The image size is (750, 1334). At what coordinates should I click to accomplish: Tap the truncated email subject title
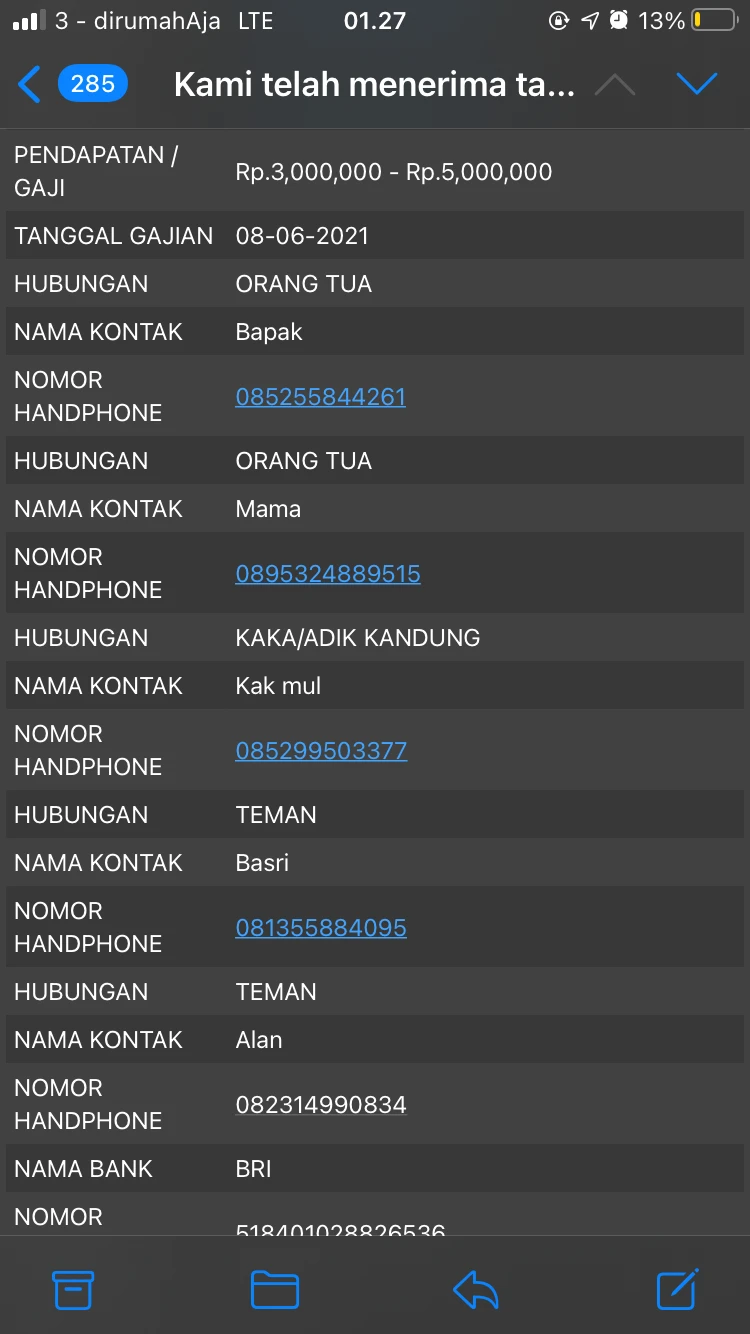(x=374, y=84)
